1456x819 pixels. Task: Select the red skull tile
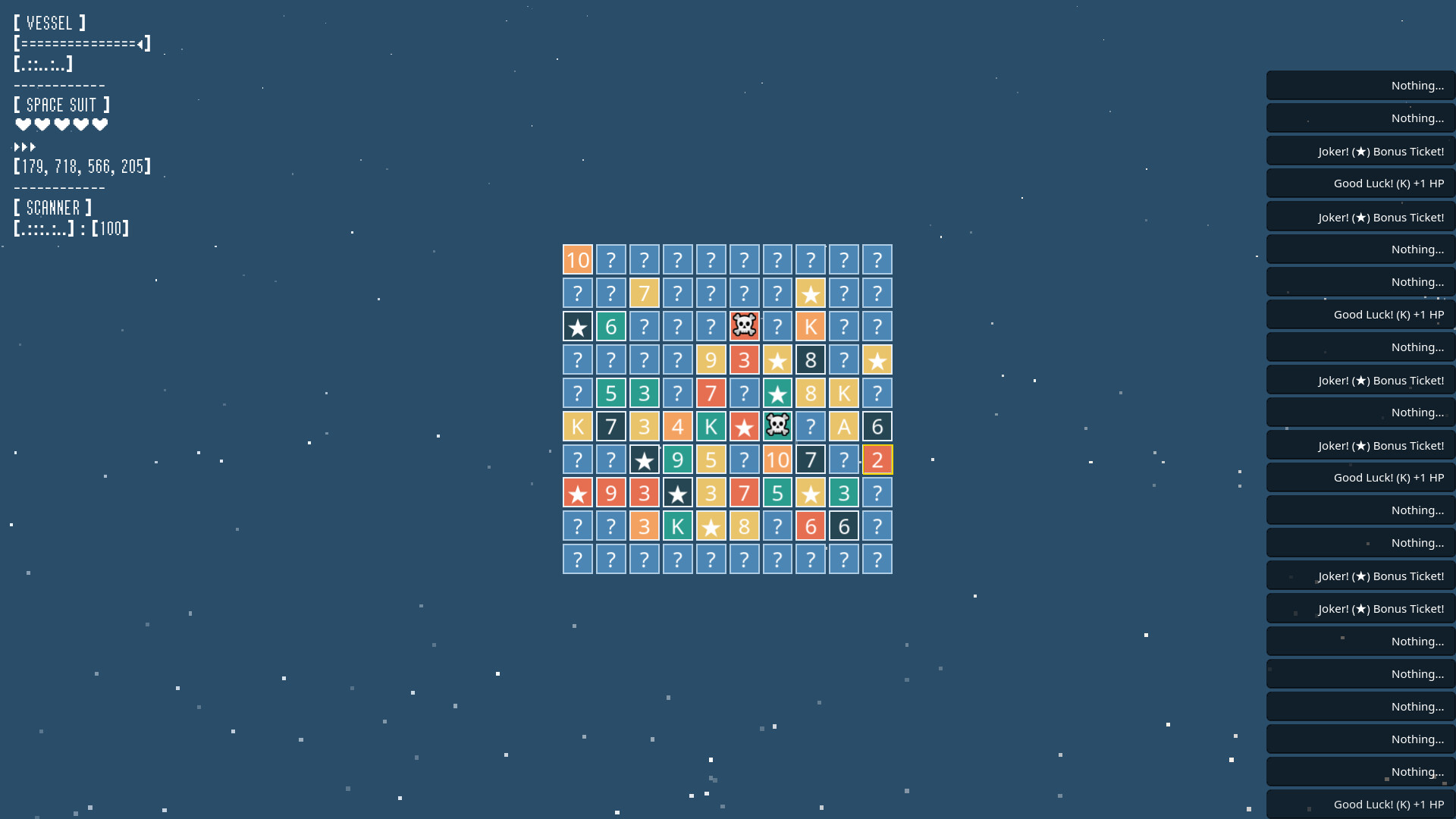click(x=744, y=326)
